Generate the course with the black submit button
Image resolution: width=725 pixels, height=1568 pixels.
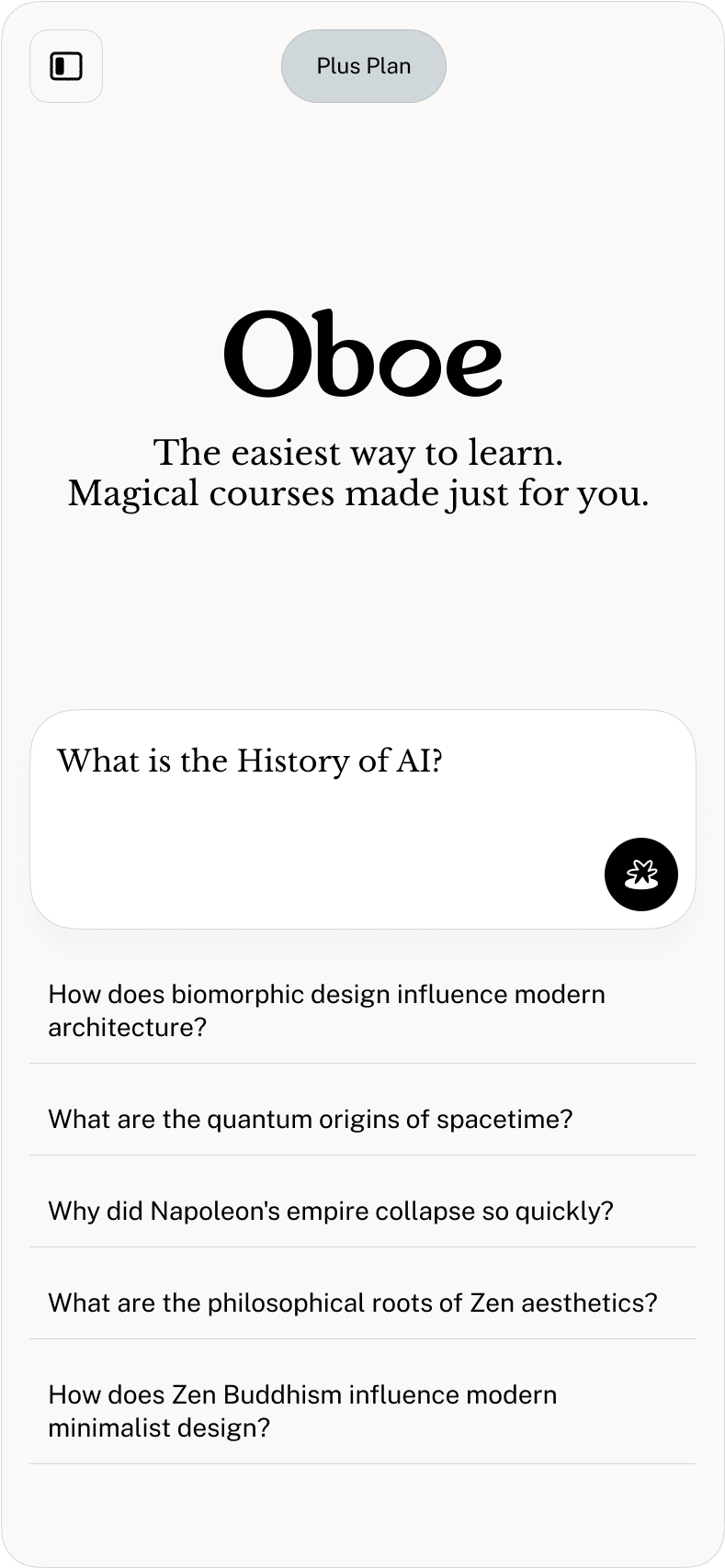640,874
